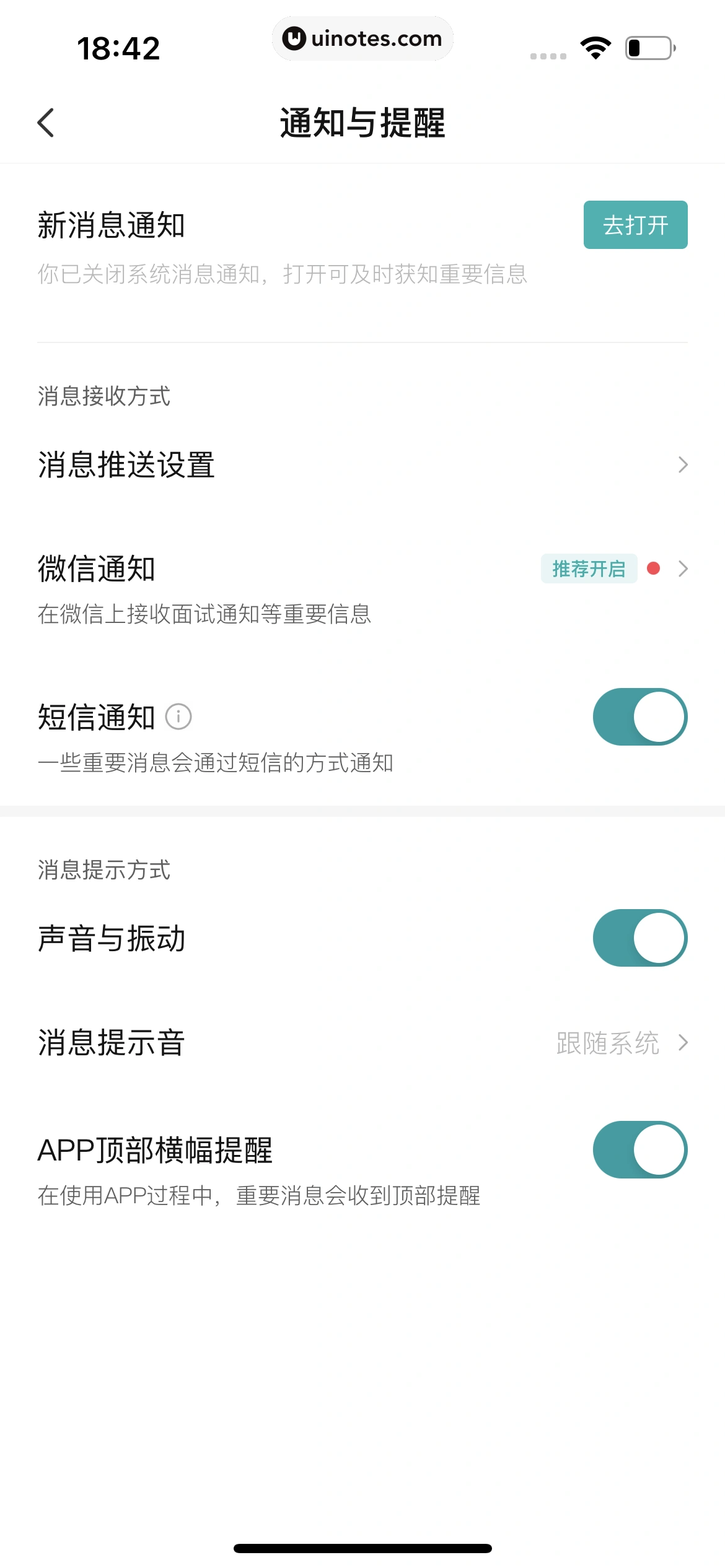
Task: Tap the 跟随系统 value for message tone
Action: [x=609, y=1043]
